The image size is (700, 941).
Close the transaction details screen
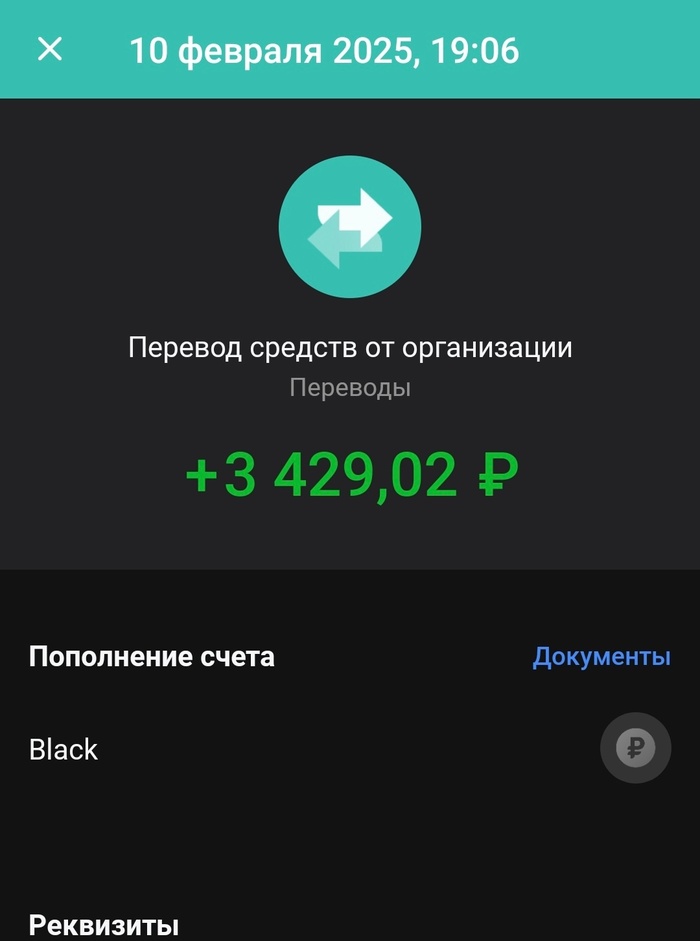(x=49, y=49)
